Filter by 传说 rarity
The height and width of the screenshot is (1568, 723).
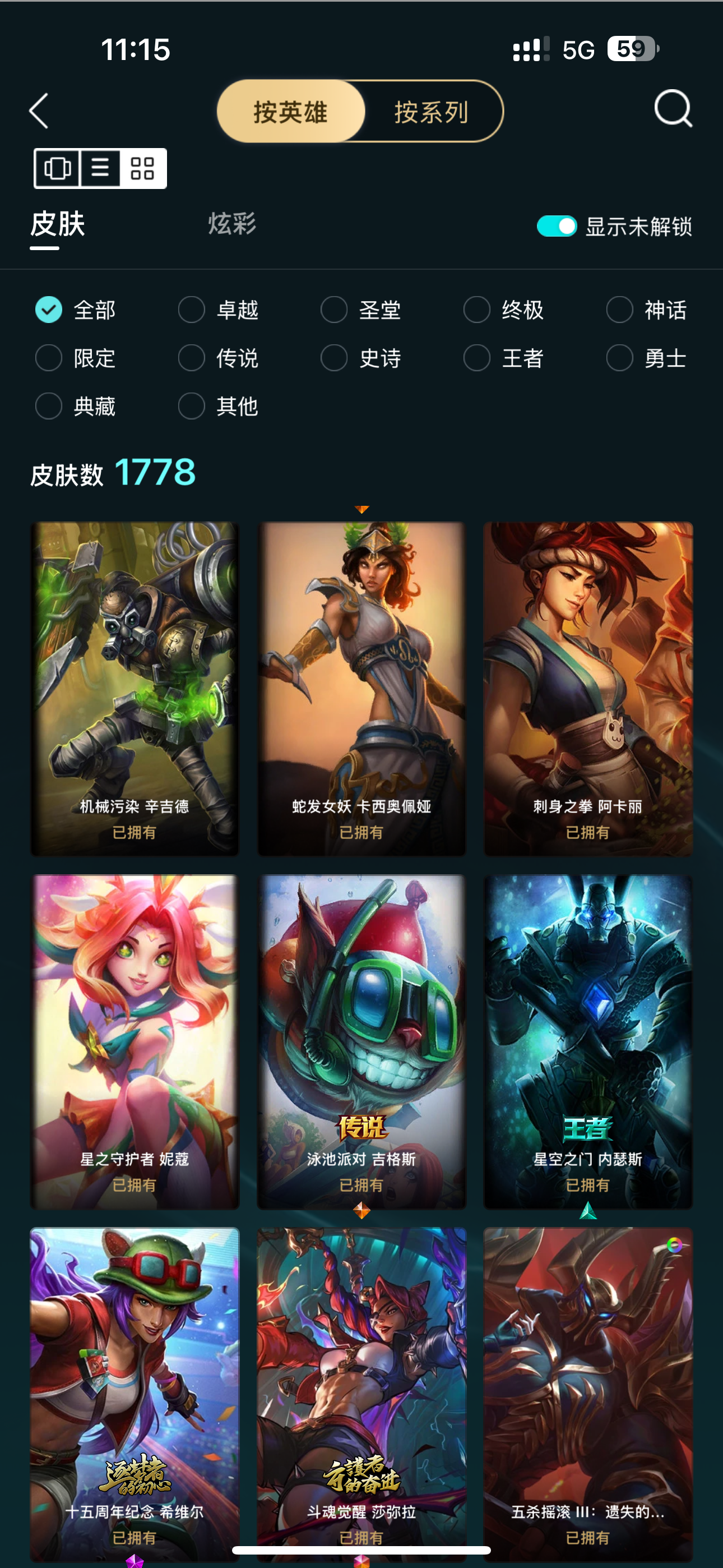click(219, 358)
